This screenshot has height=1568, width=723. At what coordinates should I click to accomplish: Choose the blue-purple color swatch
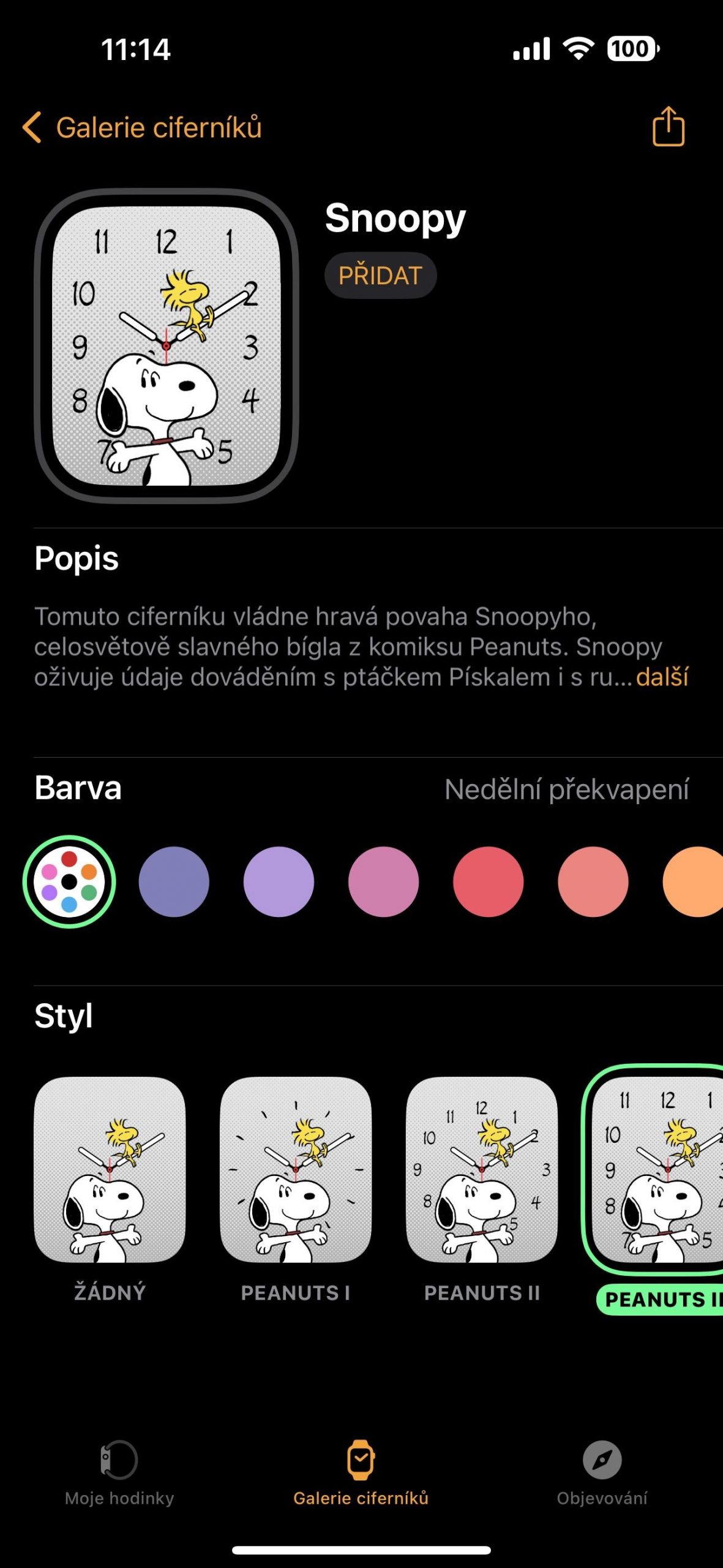(x=174, y=882)
